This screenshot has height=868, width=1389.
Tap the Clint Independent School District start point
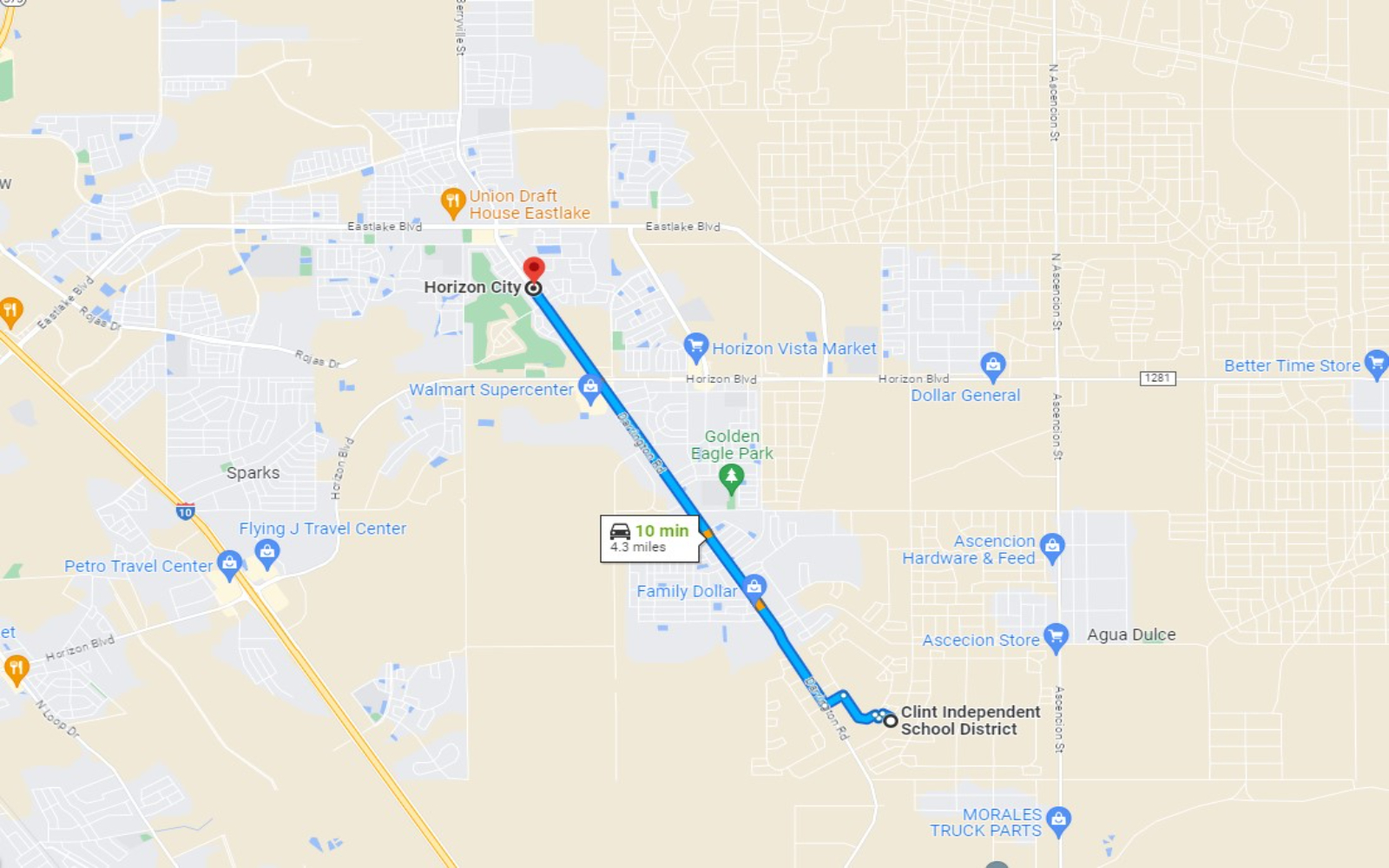(x=891, y=720)
